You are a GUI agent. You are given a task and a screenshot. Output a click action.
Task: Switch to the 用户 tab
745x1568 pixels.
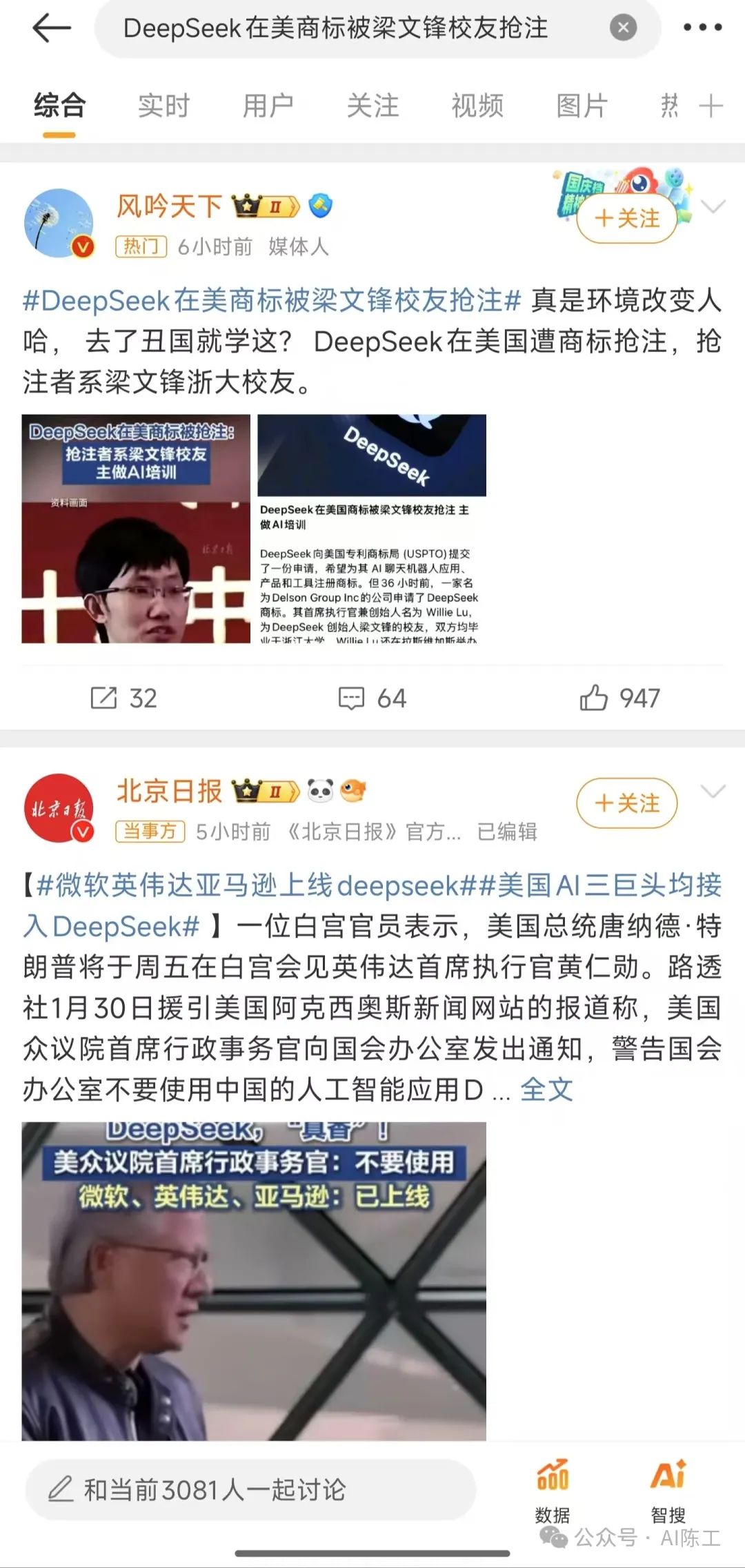coord(268,106)
